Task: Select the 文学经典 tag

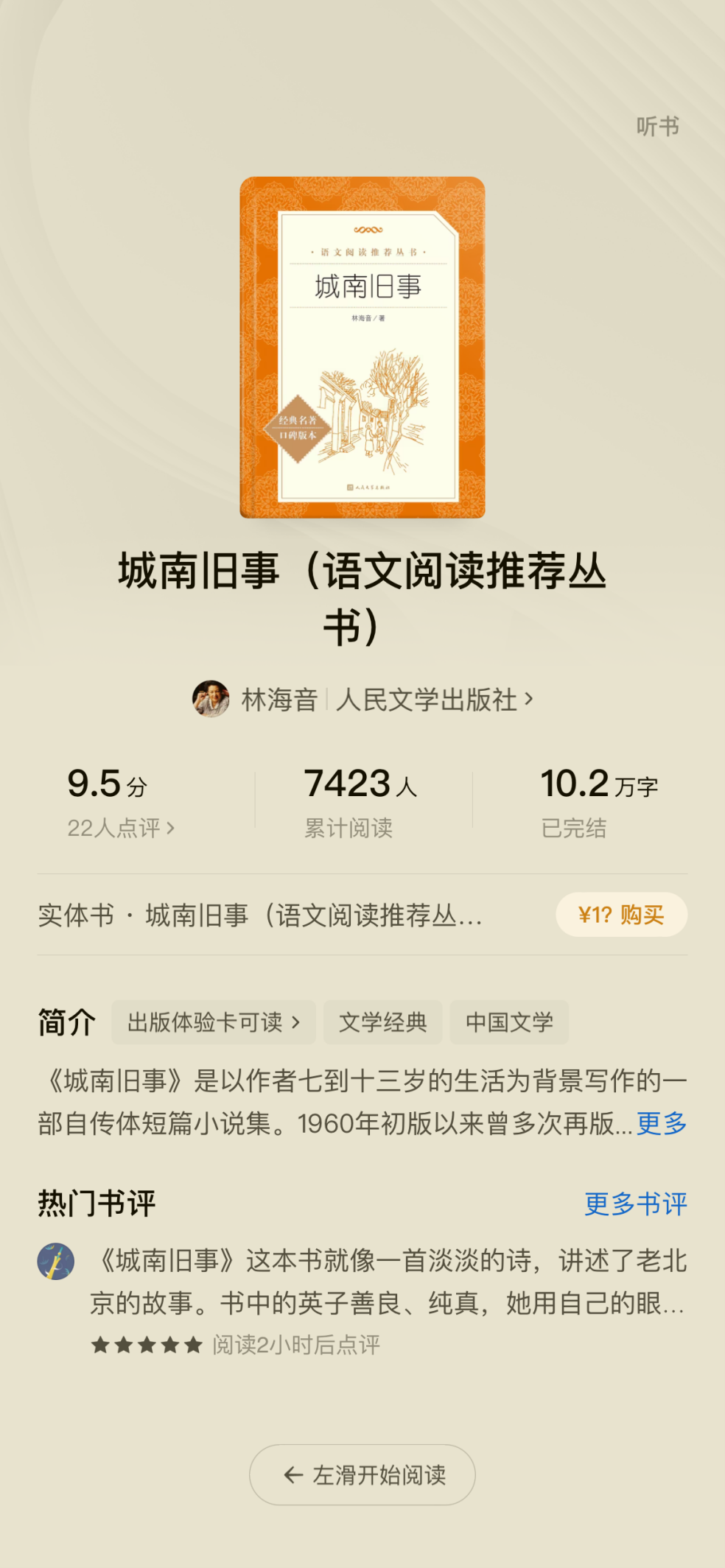Action: pos(382,1022)
